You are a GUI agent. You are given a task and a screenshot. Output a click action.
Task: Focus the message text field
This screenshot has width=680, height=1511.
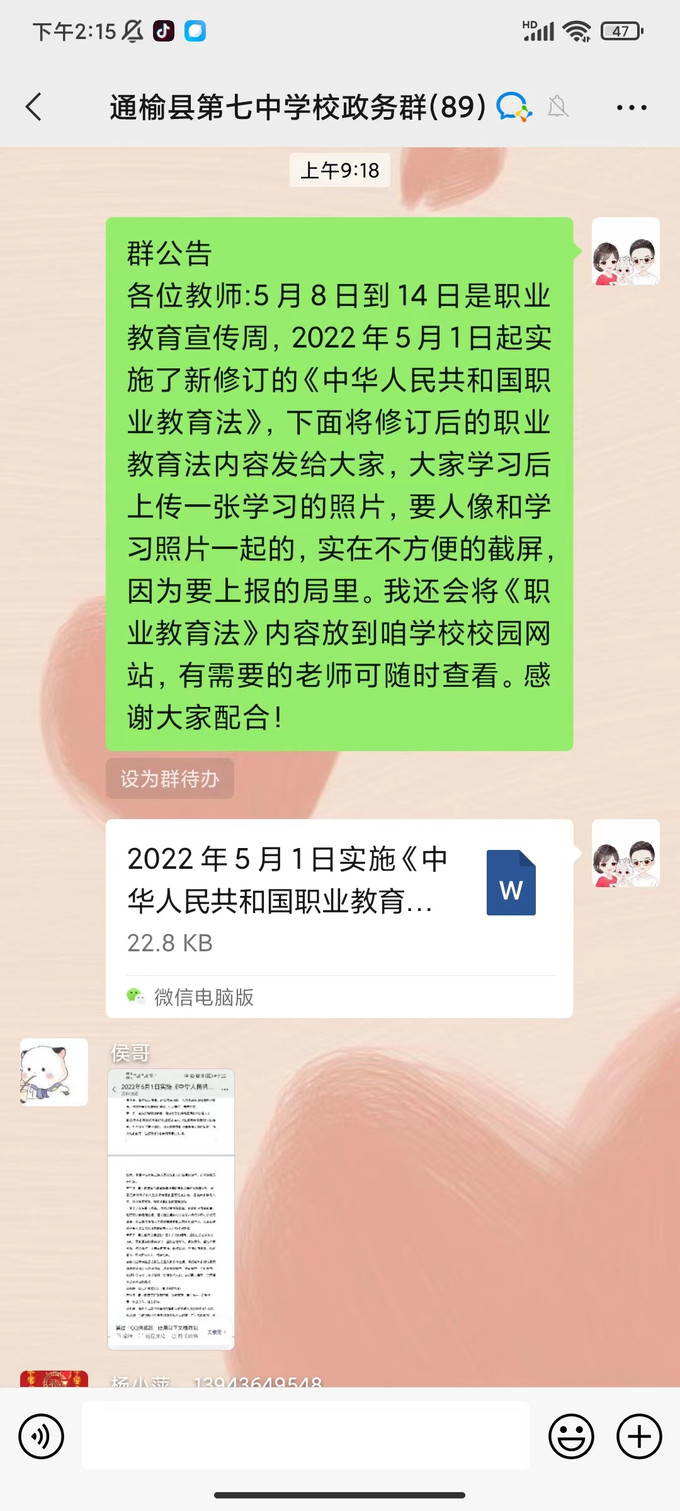[305, 1436]
